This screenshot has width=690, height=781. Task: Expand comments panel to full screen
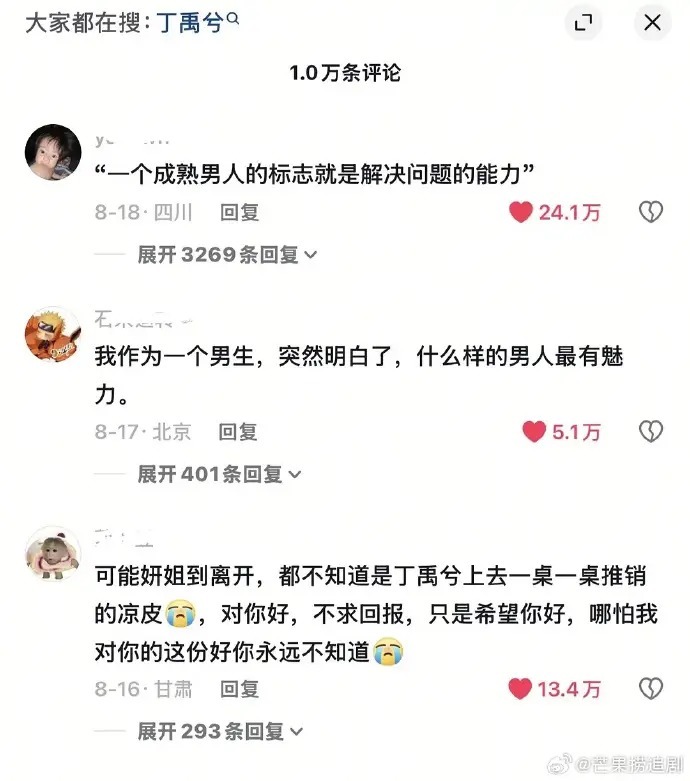[583, 22]
